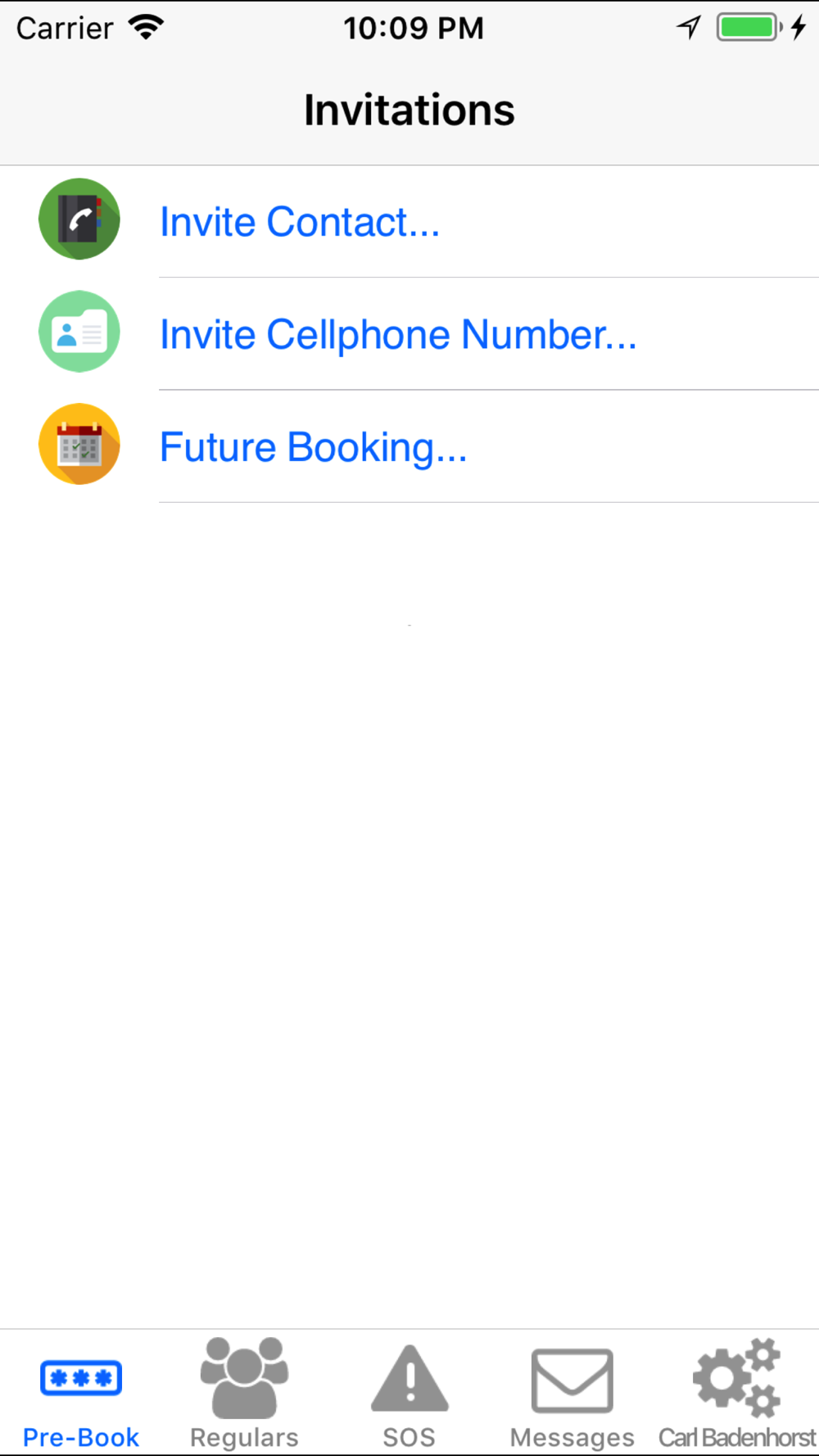Tap the Pre-Book tab
The height and width of the screenshot is (1456, 819).
[x=81, y=1393]
